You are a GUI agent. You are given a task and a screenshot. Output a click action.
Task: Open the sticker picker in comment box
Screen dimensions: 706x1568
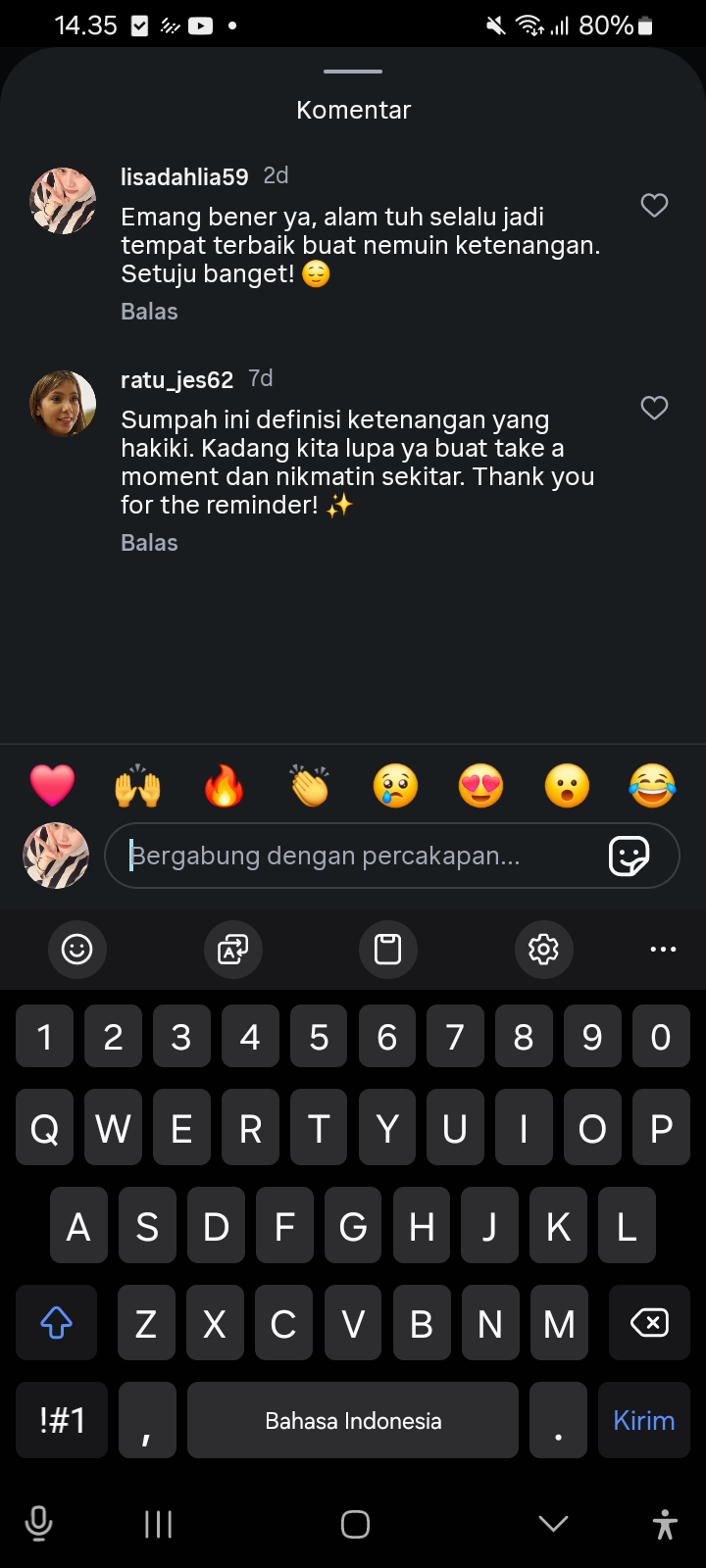point(629,856)
